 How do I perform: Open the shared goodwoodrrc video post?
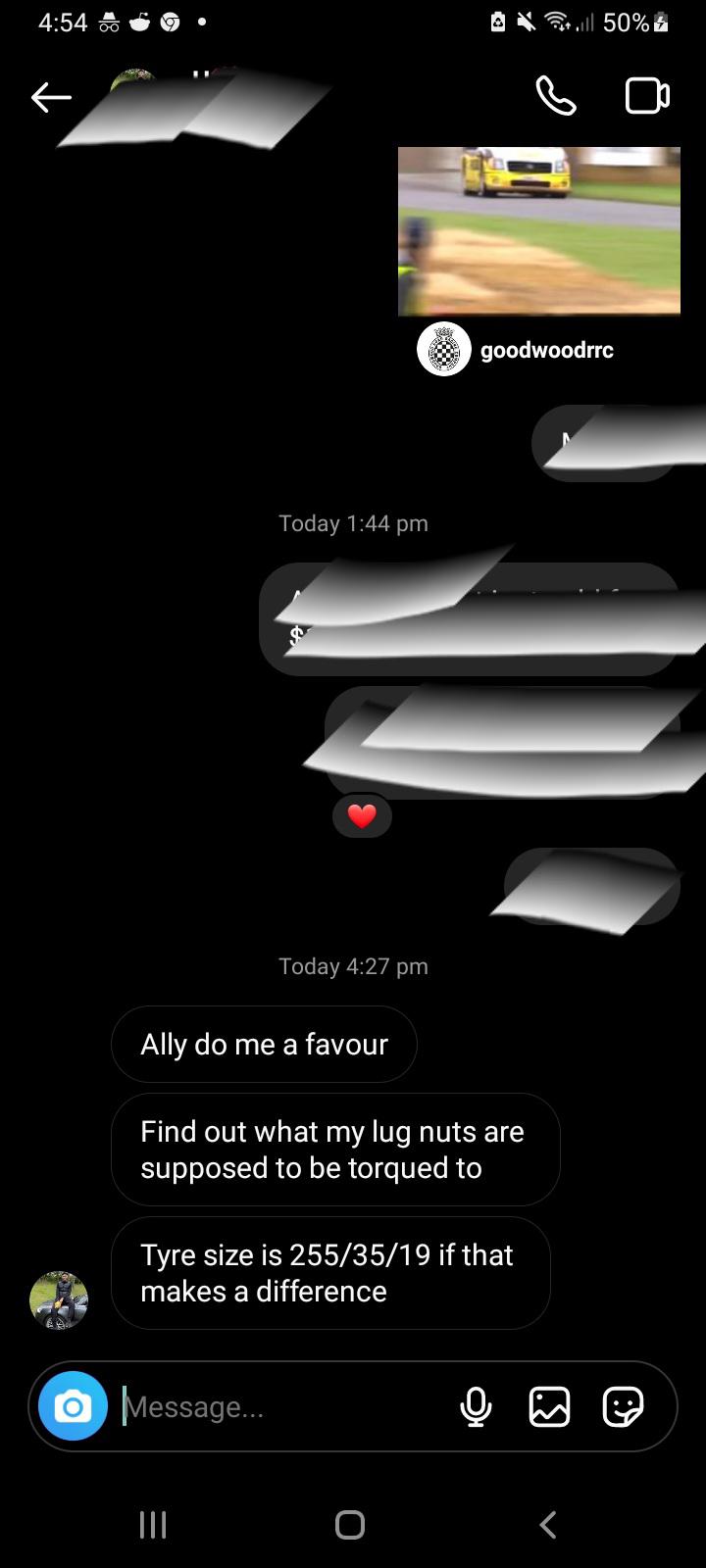click(538, 231)
